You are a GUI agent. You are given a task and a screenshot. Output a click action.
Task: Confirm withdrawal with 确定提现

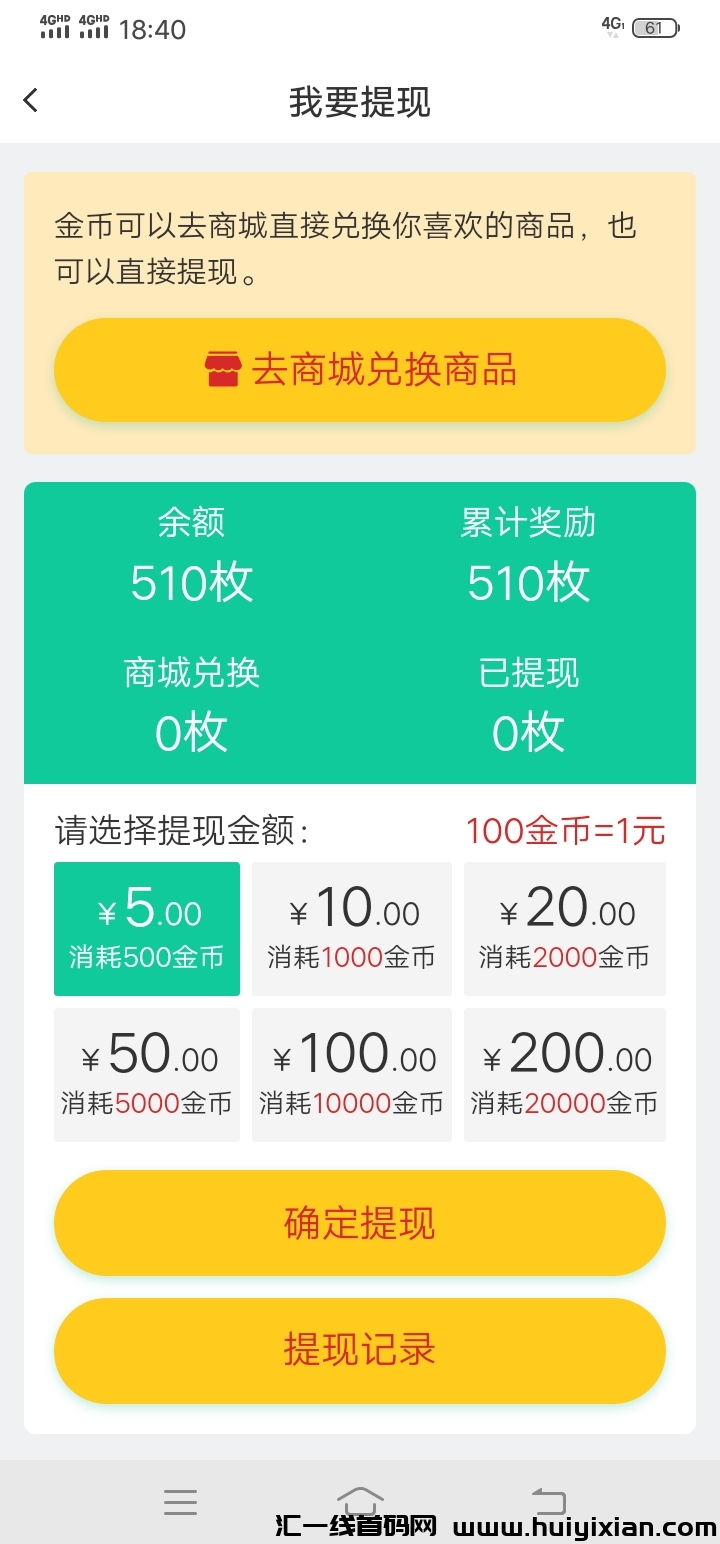click(x=360, y=1223)
